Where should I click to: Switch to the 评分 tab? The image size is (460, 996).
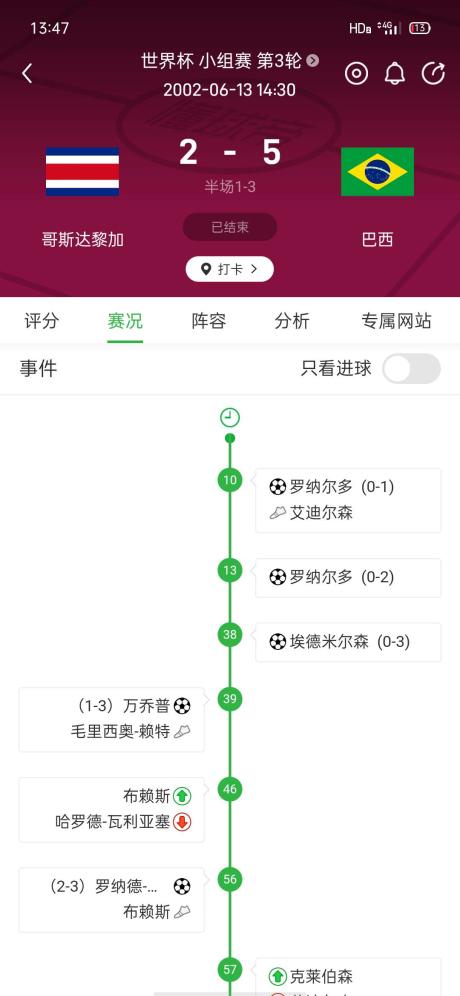[41, 321]
